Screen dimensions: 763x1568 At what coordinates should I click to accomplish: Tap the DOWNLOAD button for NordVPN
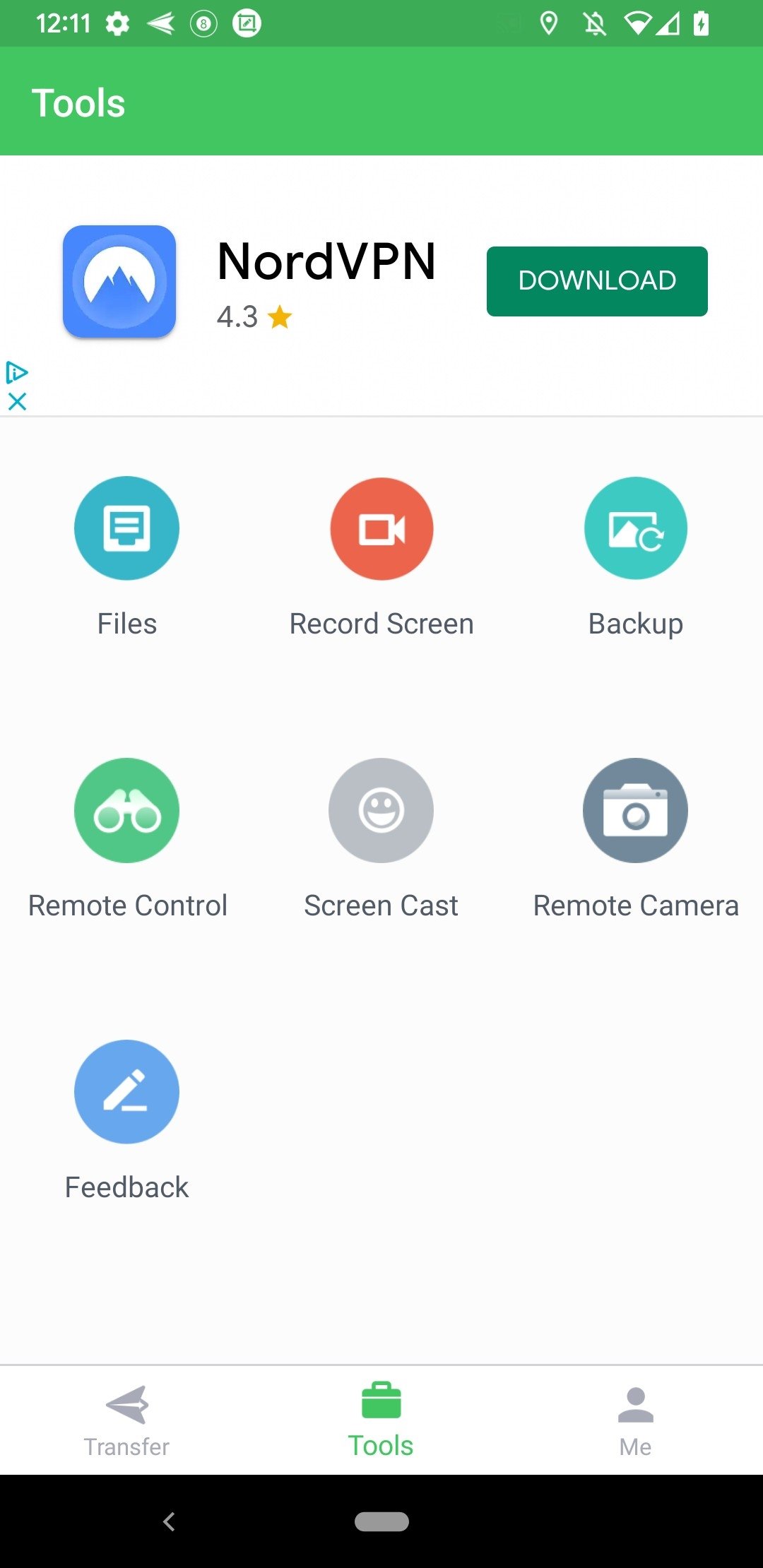click(597, 281)
